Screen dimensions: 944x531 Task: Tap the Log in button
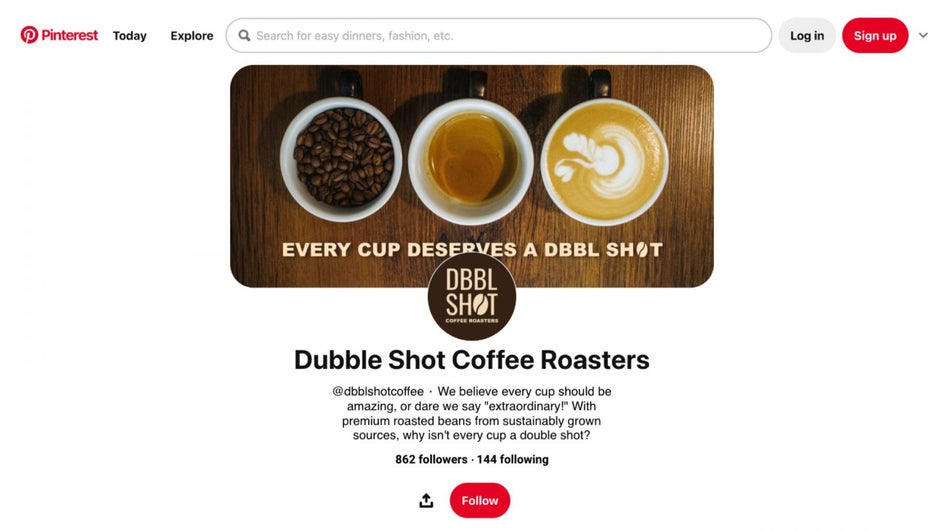806,36
